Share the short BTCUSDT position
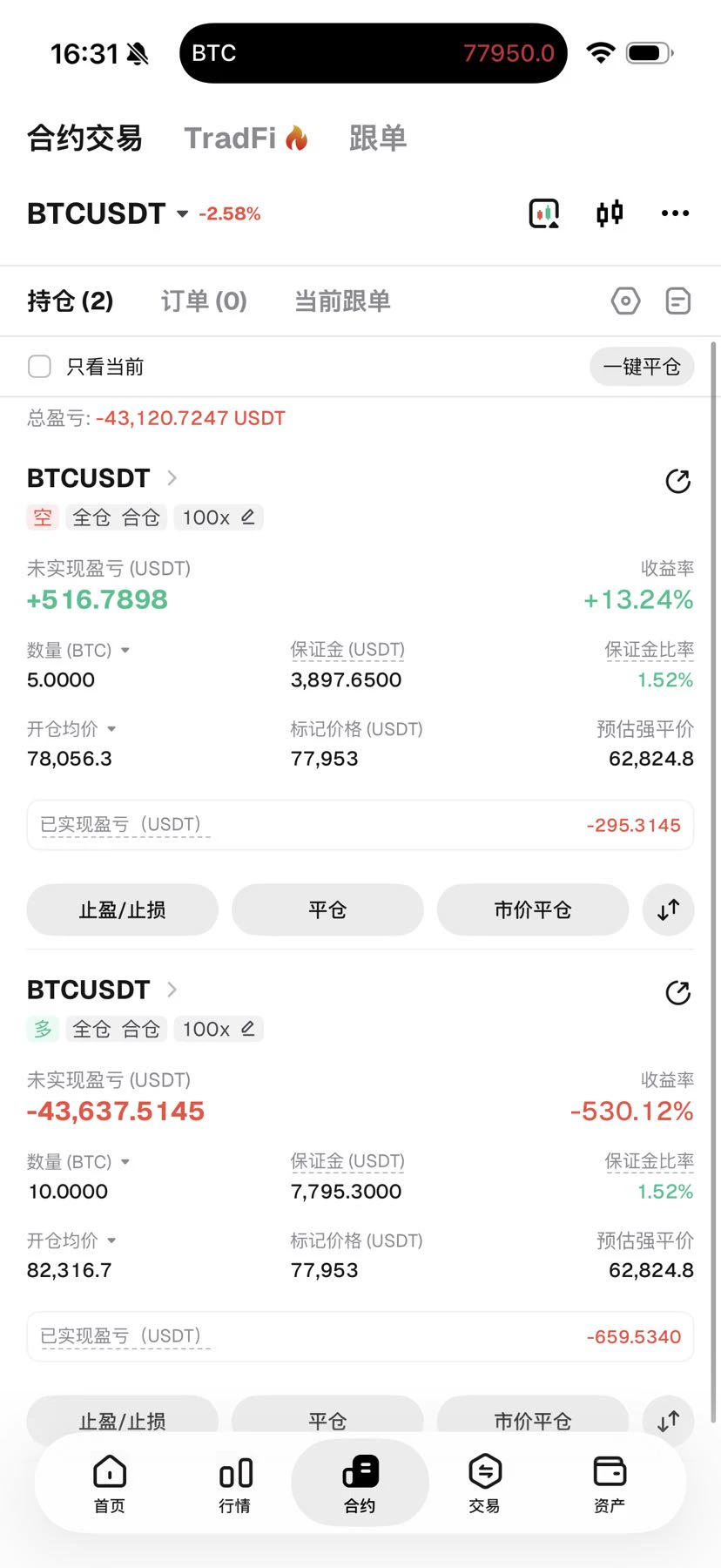Viewport: 721px width, 1568px height. 677,481
